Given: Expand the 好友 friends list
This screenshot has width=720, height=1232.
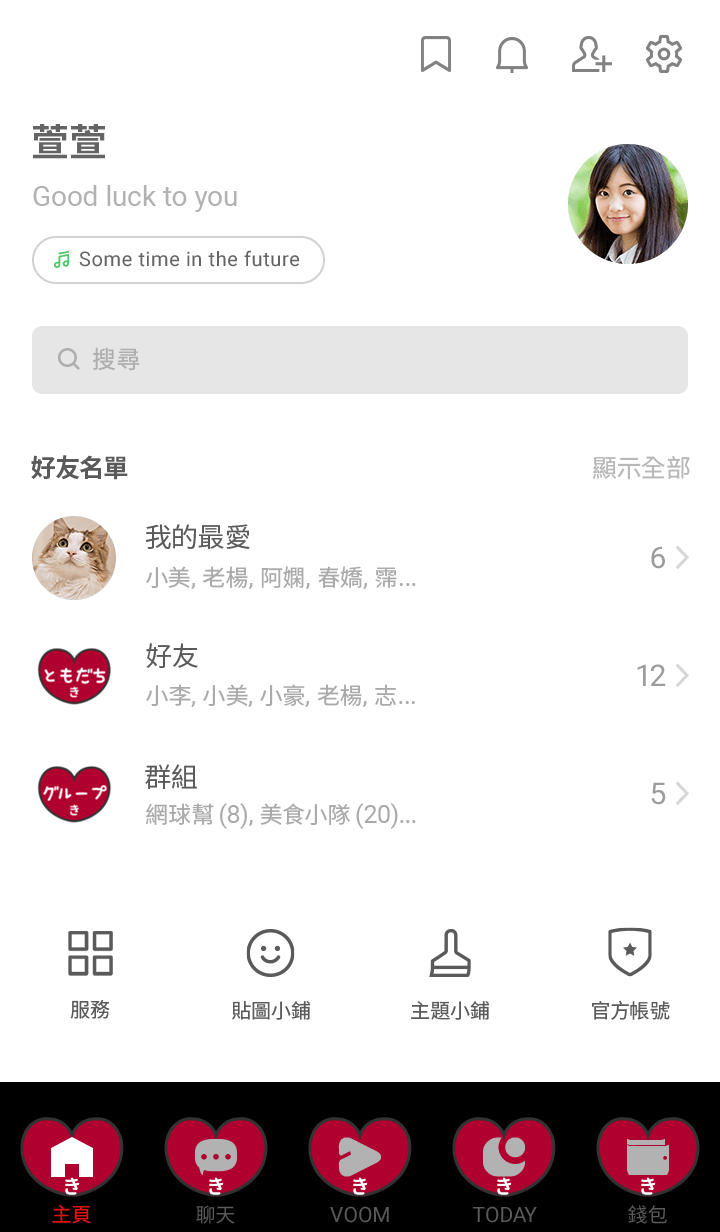Looking at the screenshot, I should coord(360,677).
